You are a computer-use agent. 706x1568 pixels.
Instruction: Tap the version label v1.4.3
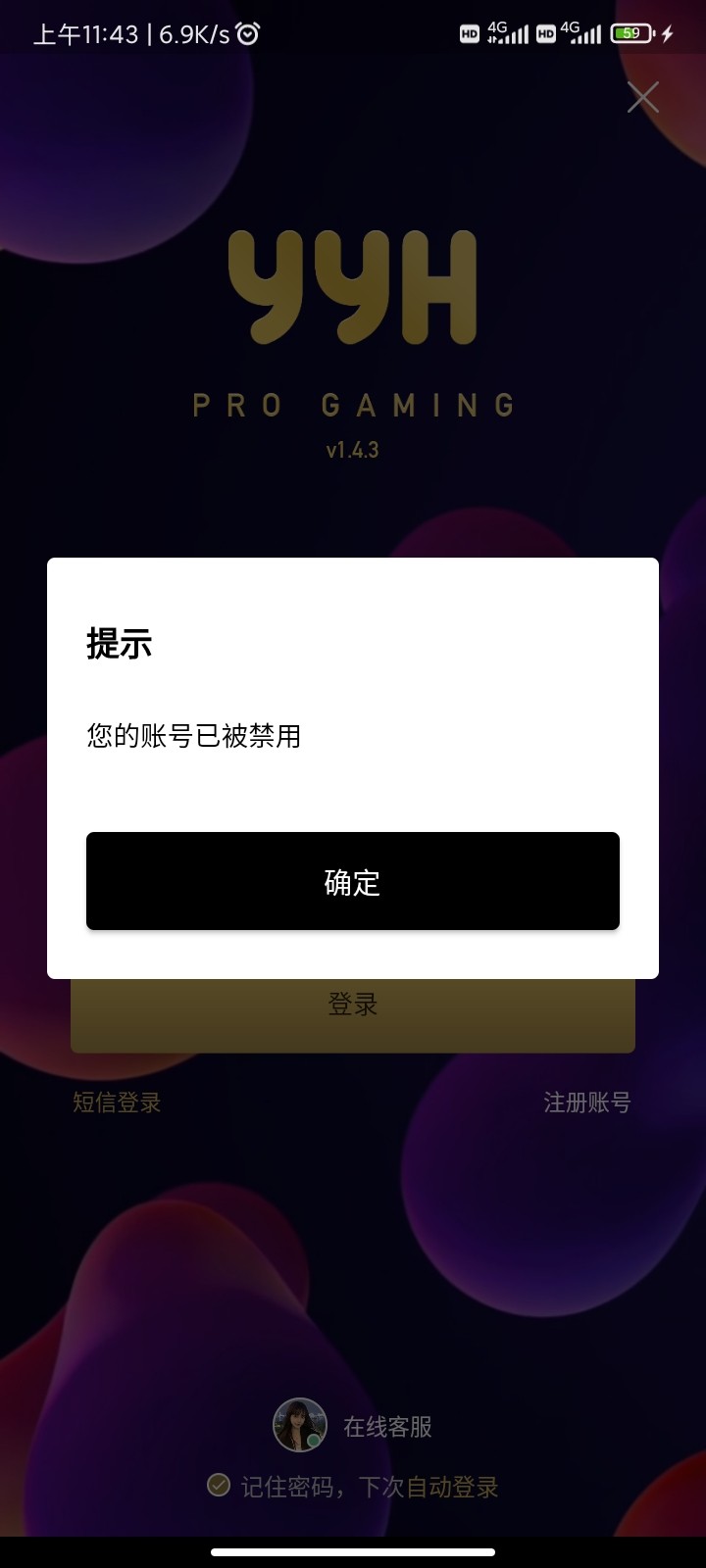pos(353,452)
